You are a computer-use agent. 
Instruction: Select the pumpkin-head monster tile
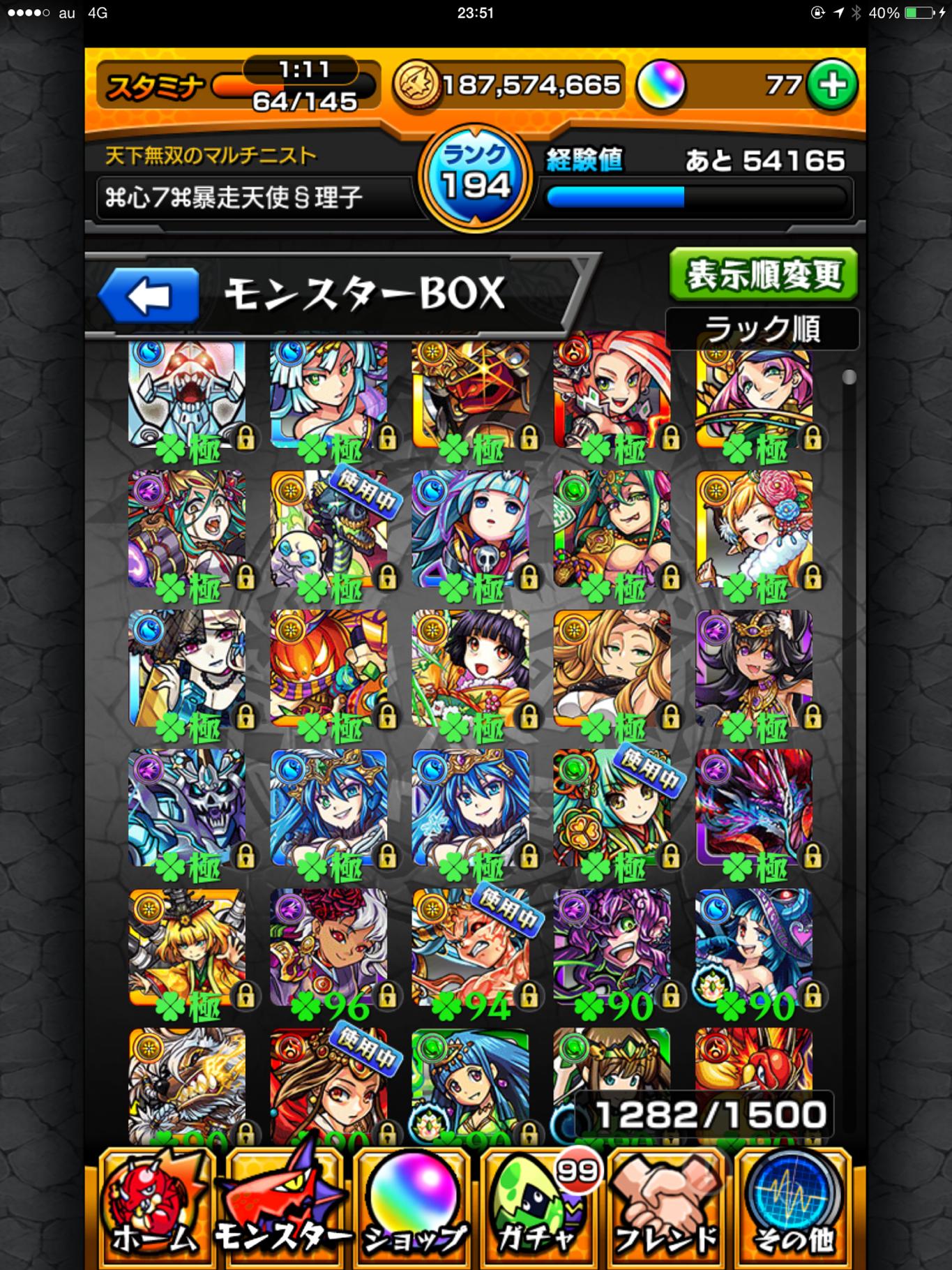(328, 668)
